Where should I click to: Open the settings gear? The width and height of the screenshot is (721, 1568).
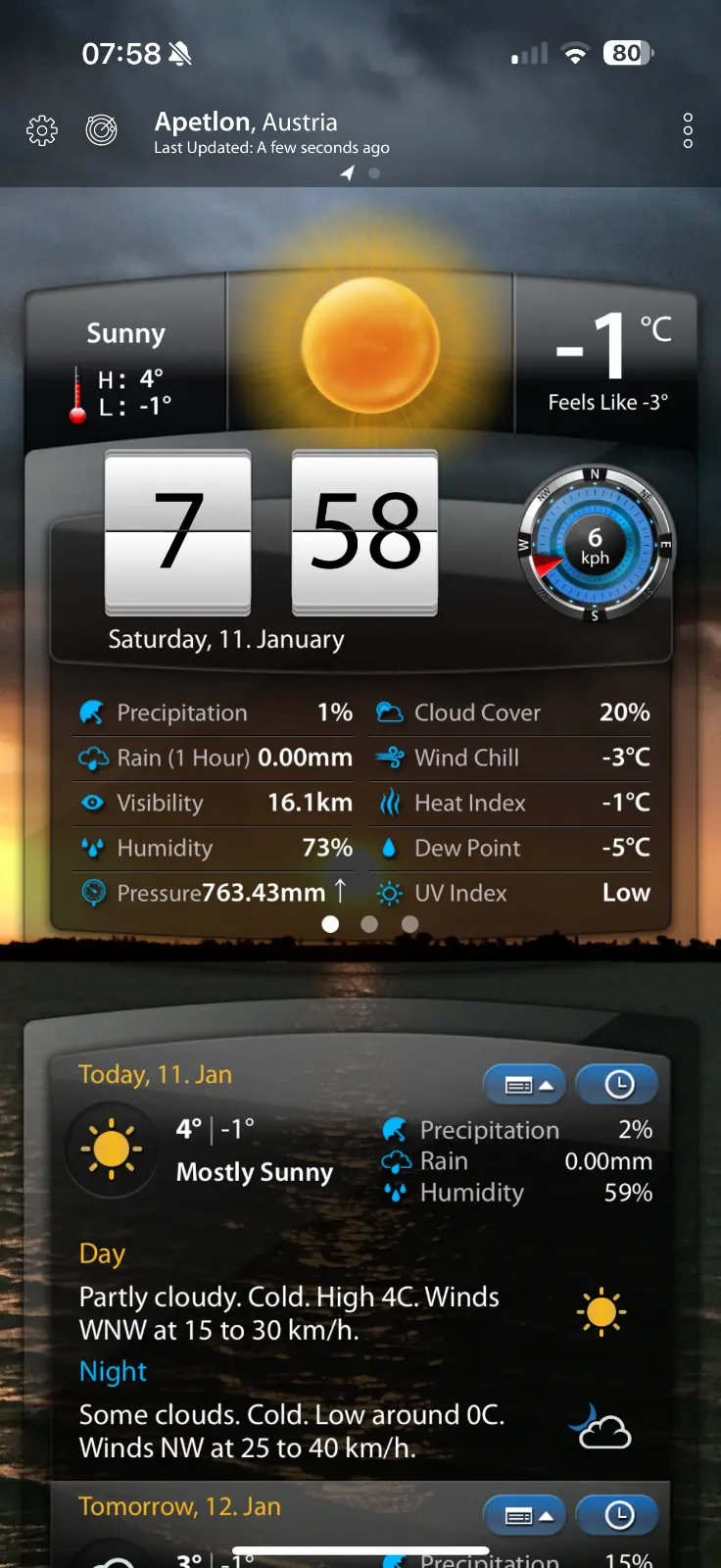point(42,130)
